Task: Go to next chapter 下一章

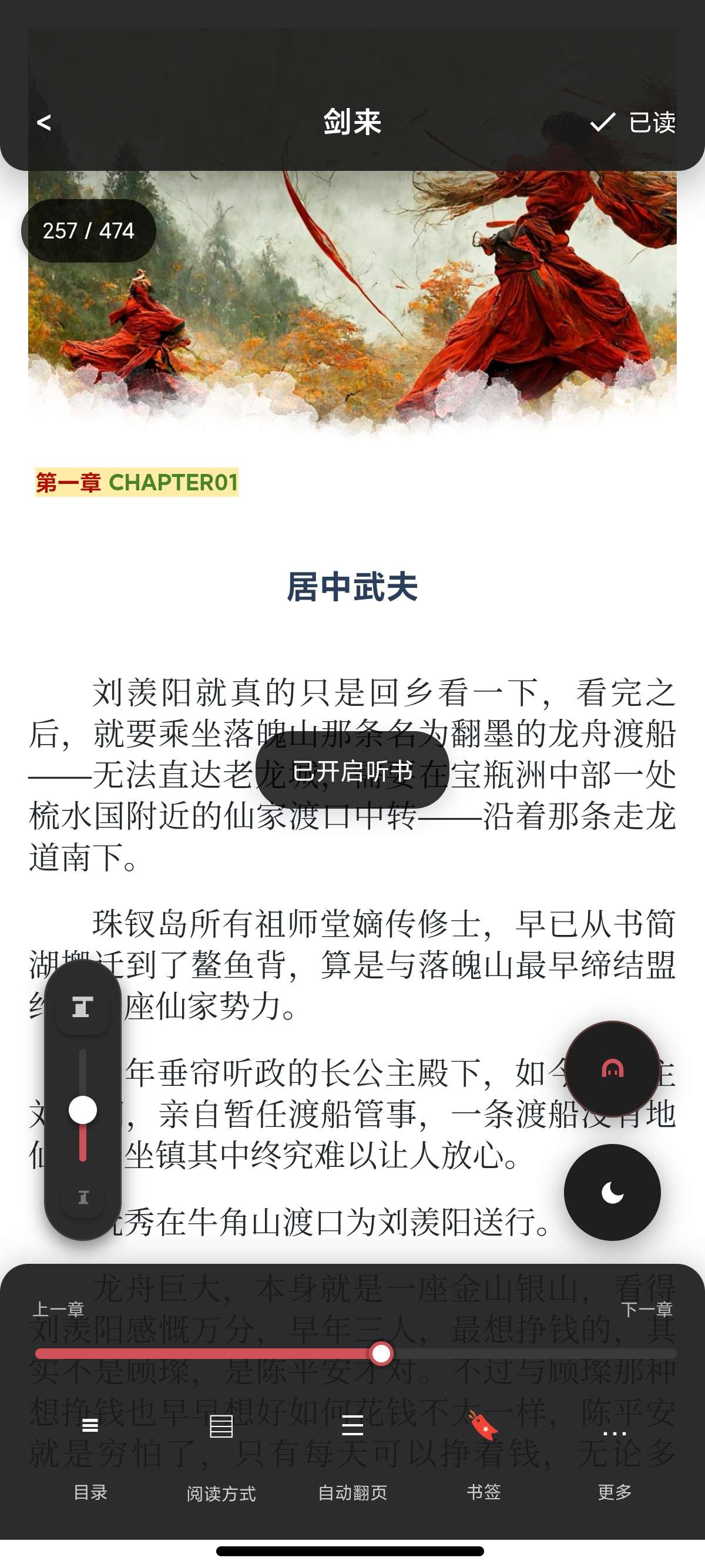Action: tap(647, 1308)
